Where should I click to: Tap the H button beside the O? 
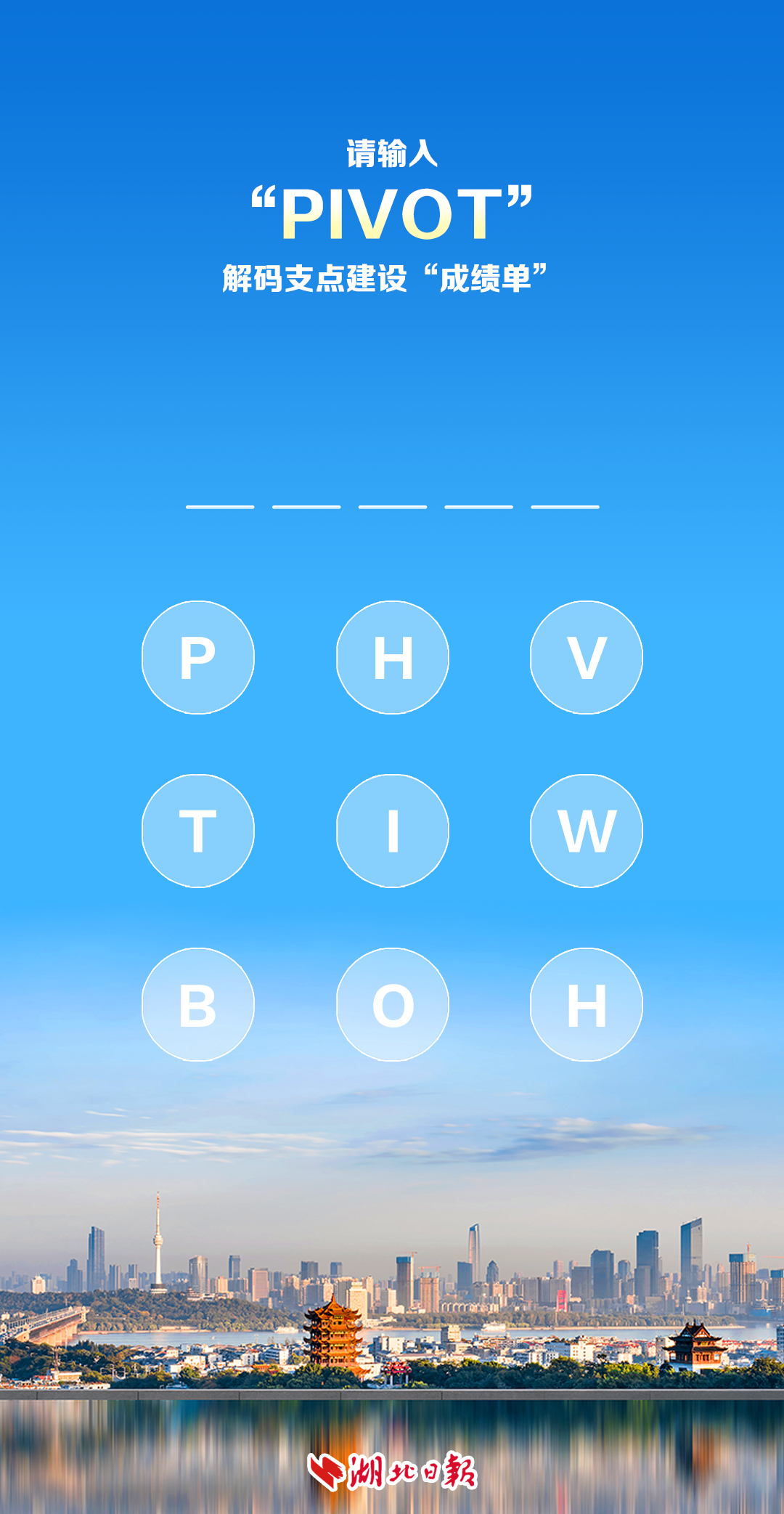[x=587, y=1004]
